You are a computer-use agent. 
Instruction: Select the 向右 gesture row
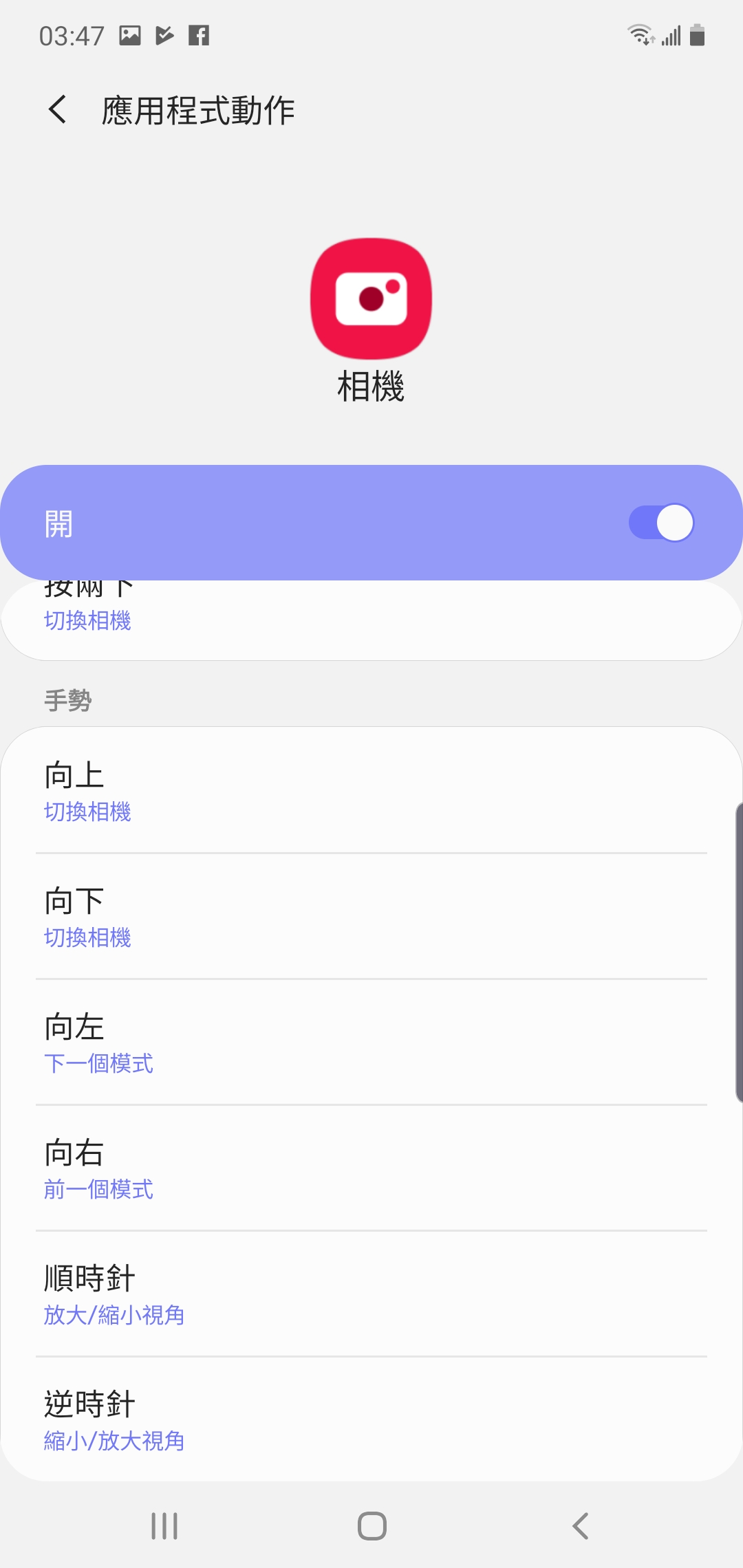point(371,1168)
